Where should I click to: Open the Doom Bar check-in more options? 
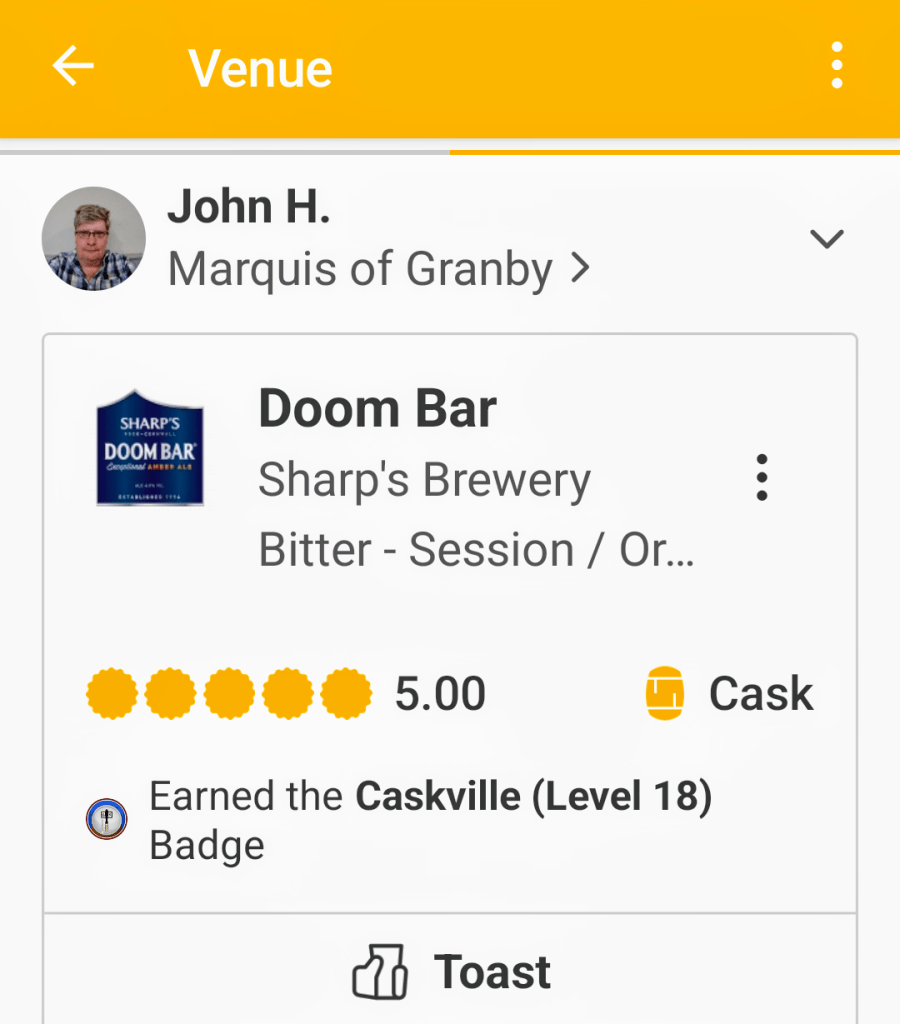pyautogui.click(x=762, y=477)
